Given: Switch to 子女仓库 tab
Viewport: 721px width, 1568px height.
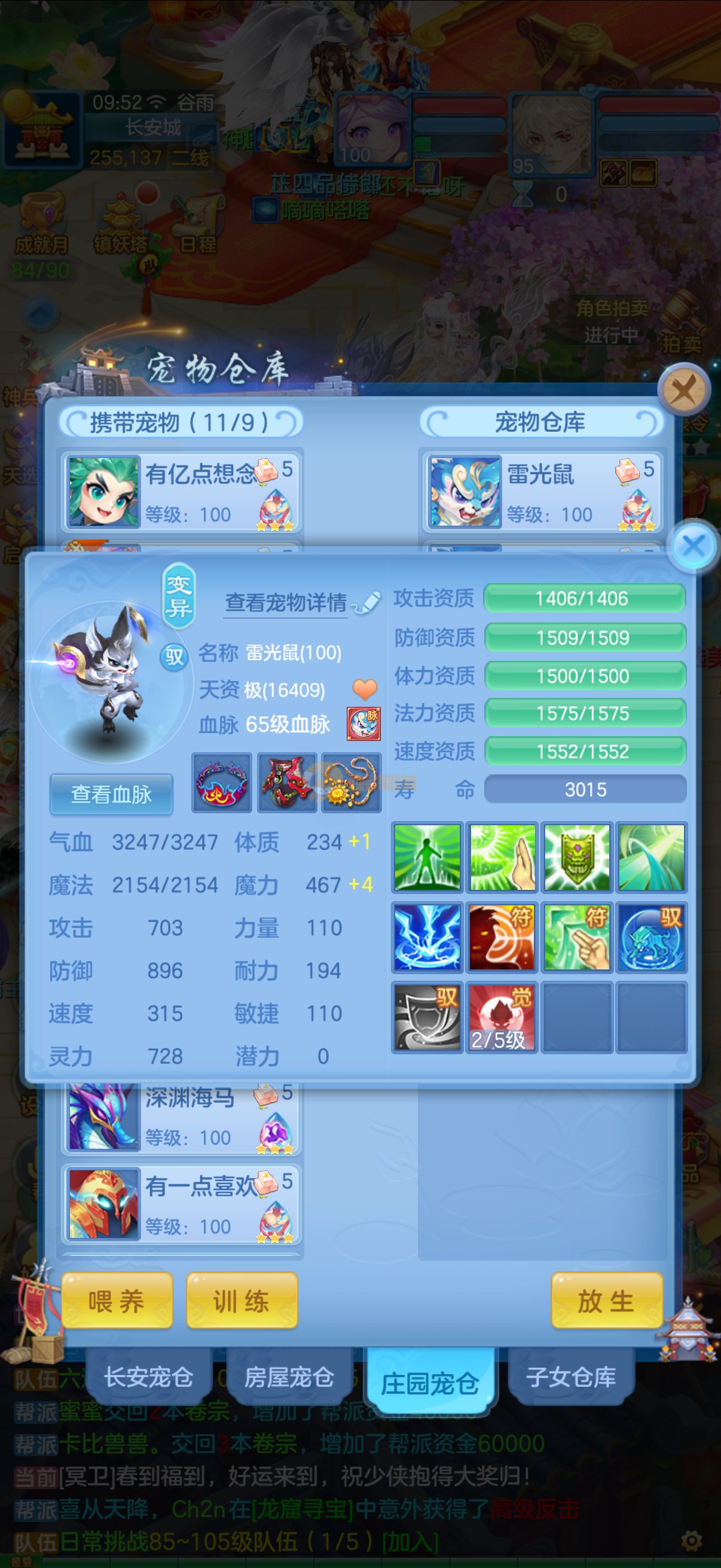Looking at the screenshot, I should click(571, 1376).
